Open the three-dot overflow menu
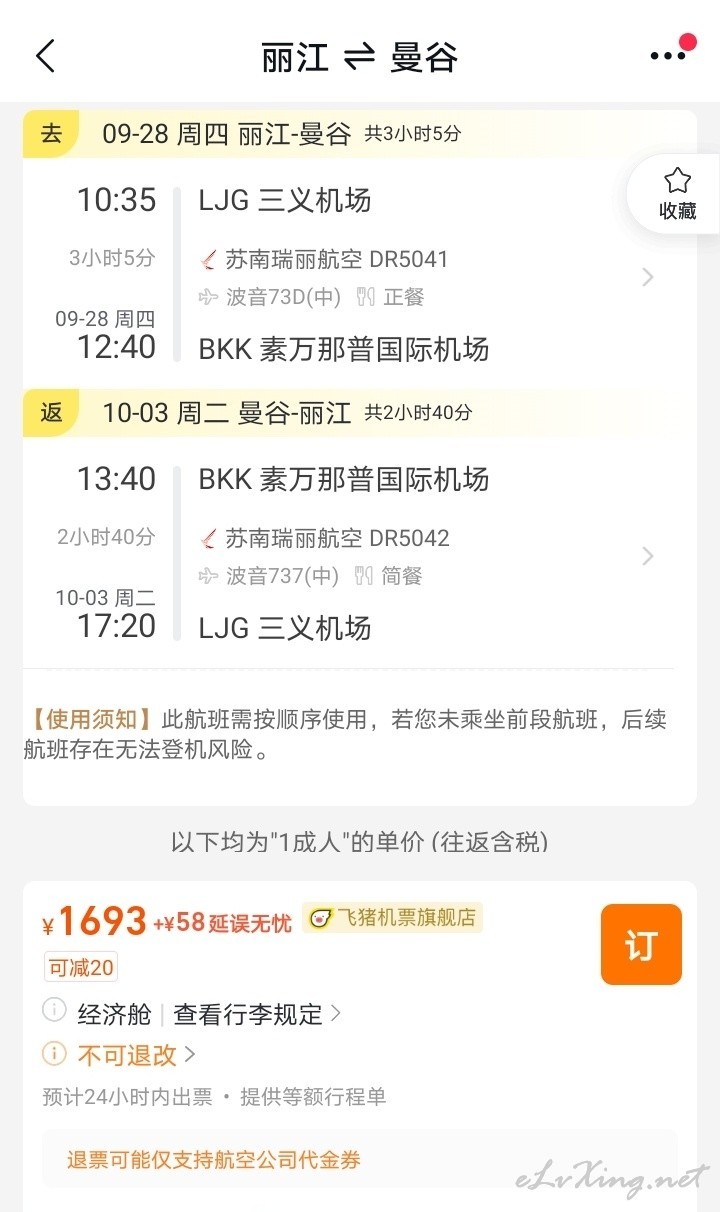 pyautogui.click(x=669, y=55)
